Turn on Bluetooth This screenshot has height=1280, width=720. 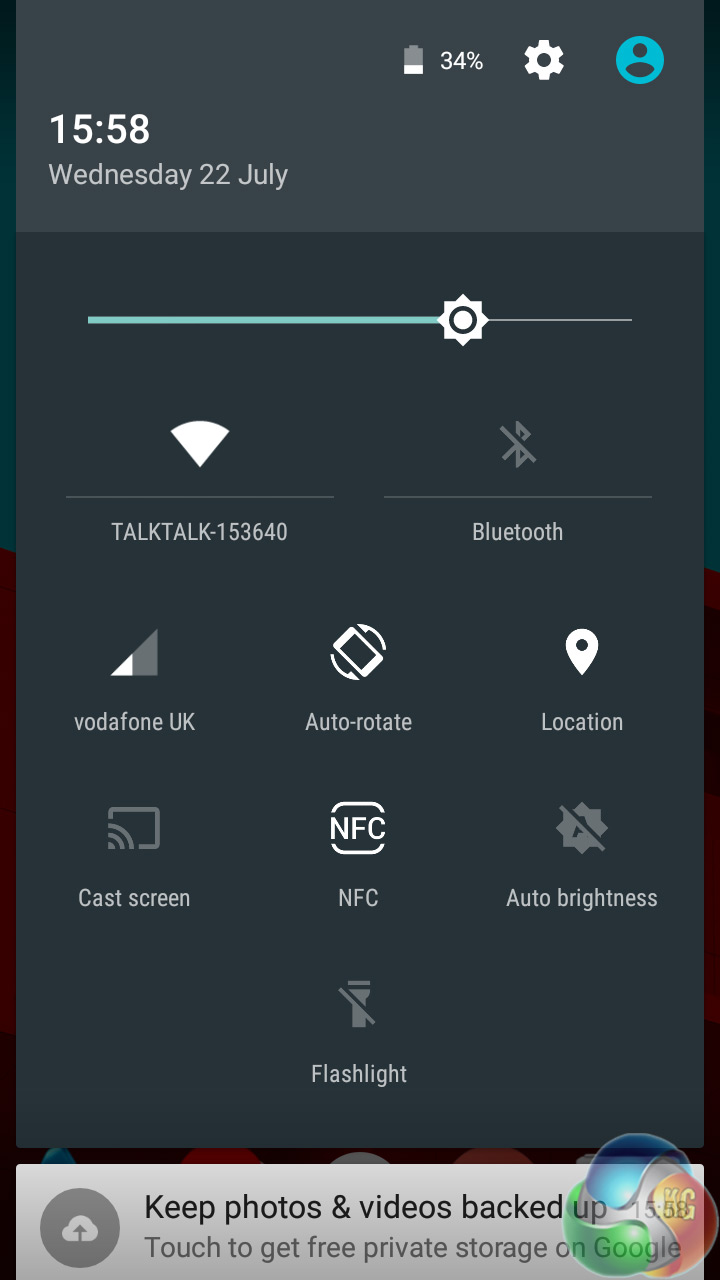pyautogui.click(x=517, y=444)
